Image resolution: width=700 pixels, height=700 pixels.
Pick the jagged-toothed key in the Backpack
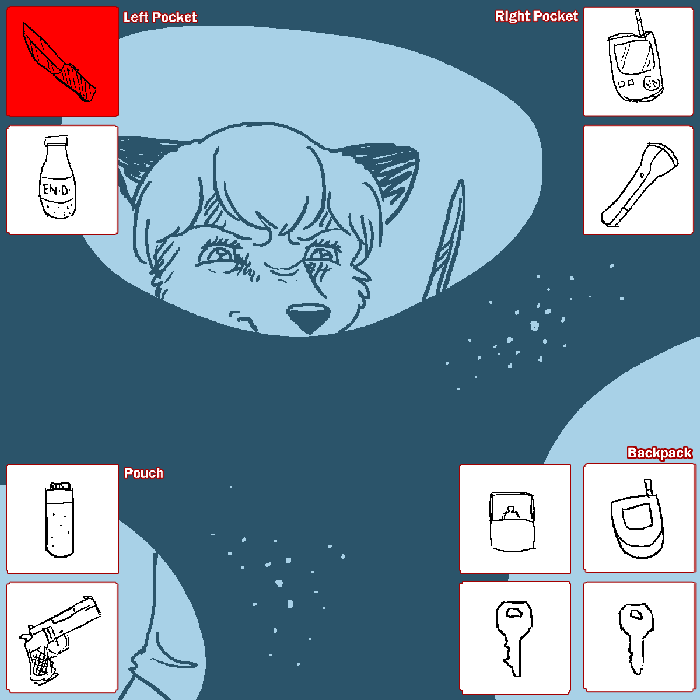(514, 637)
